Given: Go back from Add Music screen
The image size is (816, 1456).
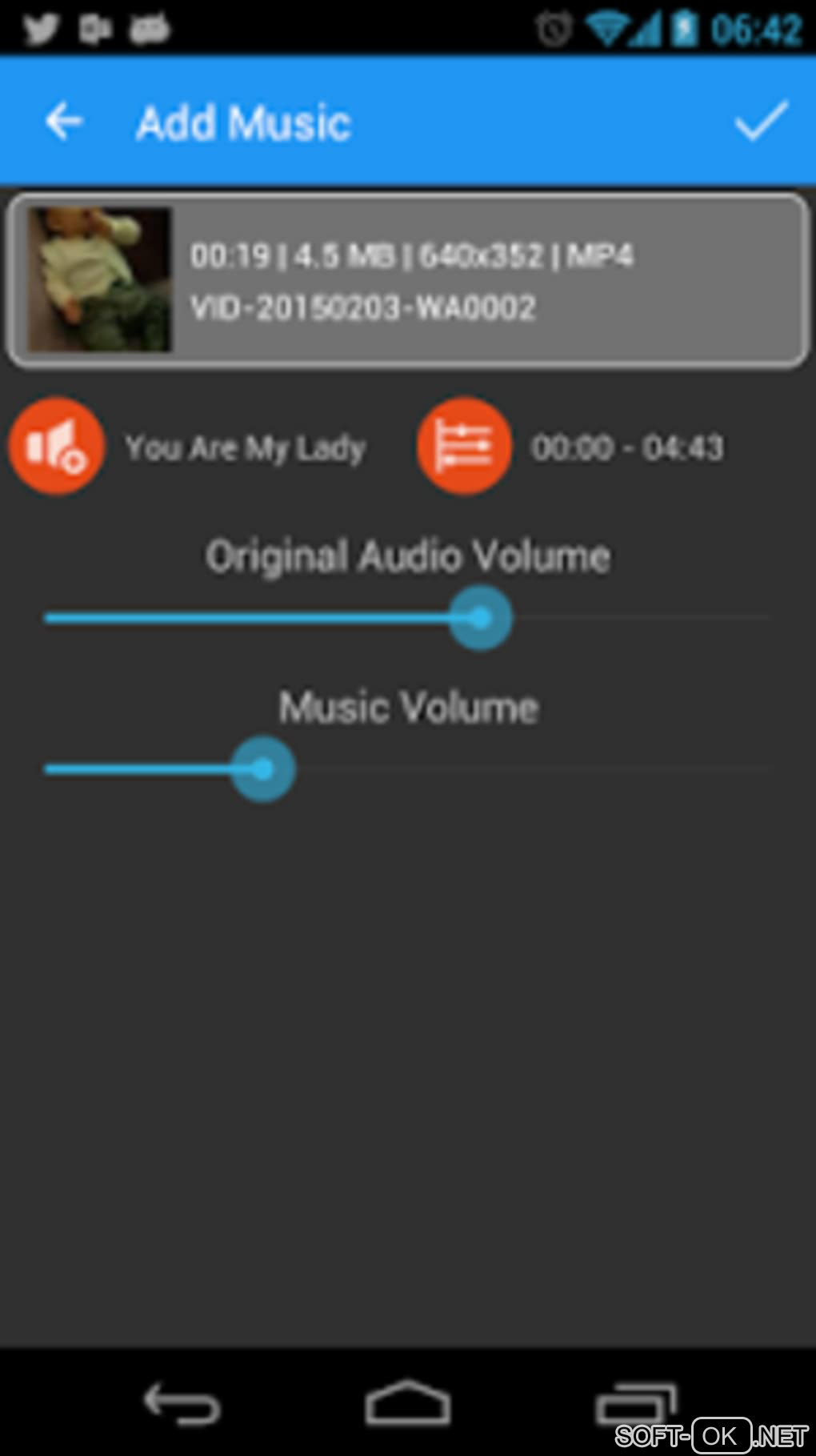Looking at the screenshot, I should tap(64, 122).
